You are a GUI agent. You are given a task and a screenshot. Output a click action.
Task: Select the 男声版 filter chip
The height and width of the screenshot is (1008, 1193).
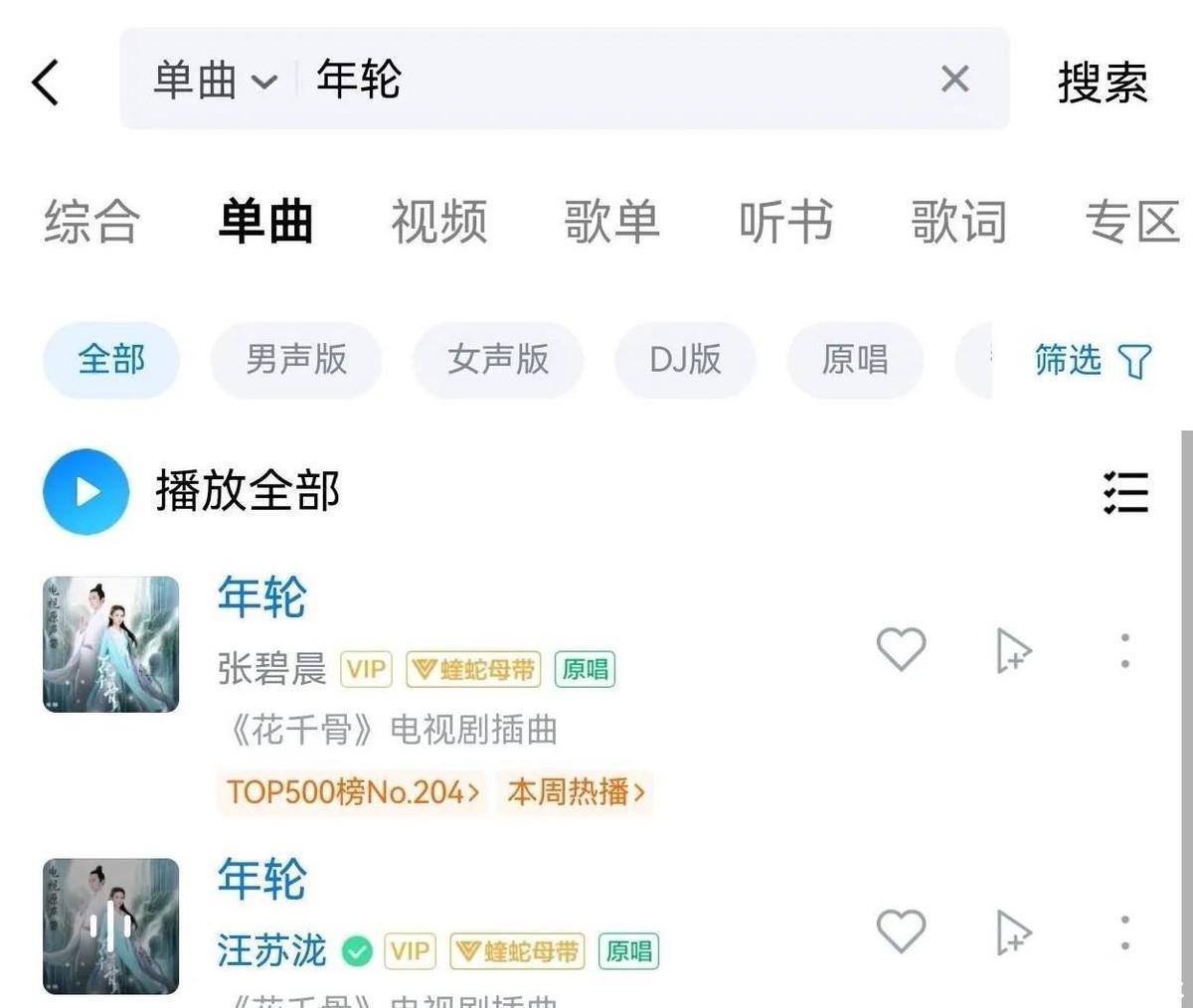click(296, 359)
